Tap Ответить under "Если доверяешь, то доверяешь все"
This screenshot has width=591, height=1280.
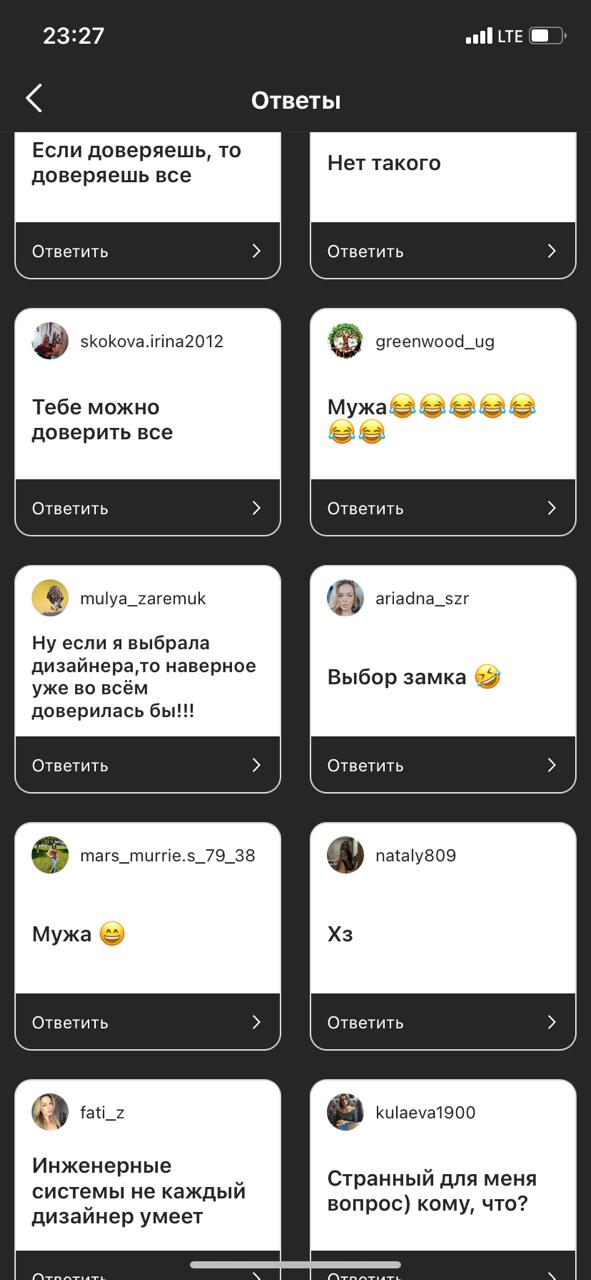coord(147,251)
